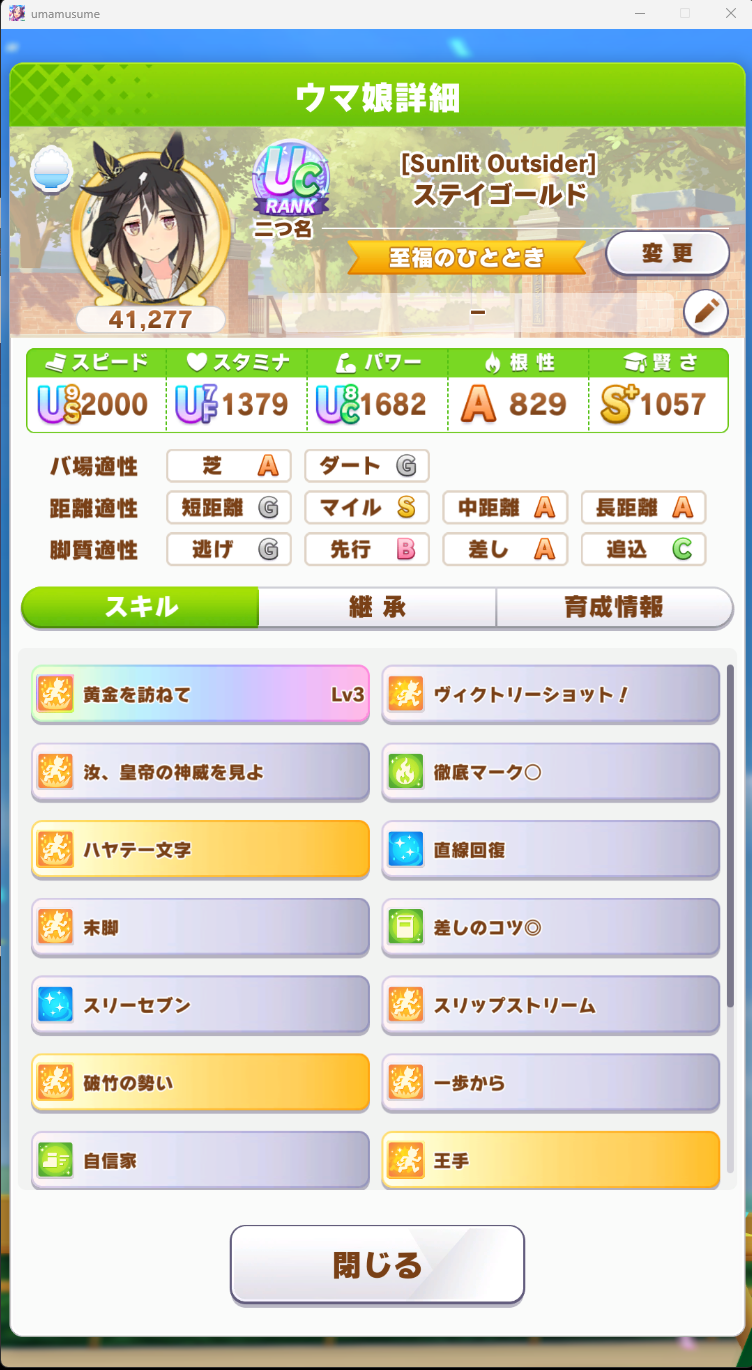The image size is (752, 1370).
Task: Open skill 黄金を訪ねて details
Action: tap(200, 694)
